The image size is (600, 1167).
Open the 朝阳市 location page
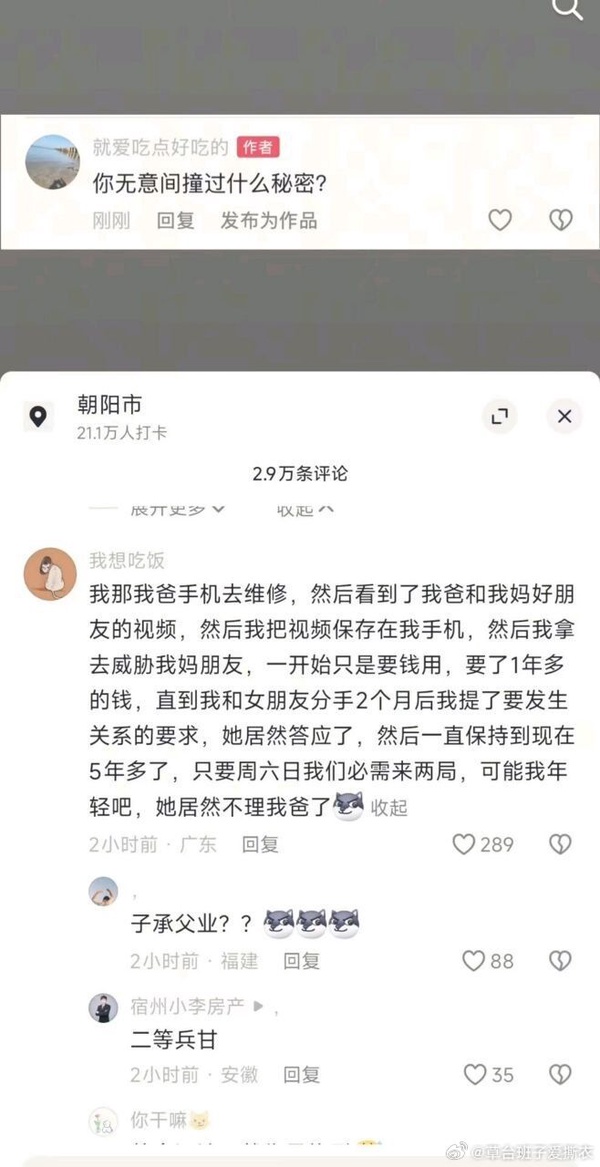coord(110,405)
